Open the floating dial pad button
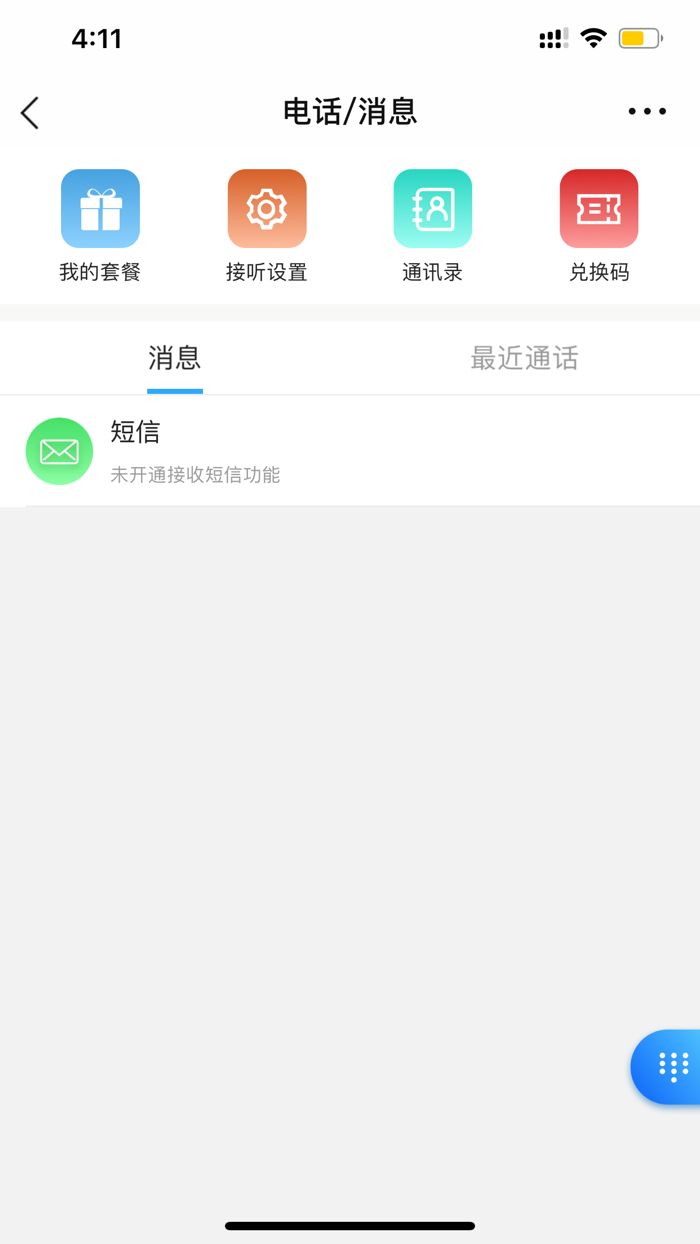The height and width of the screenshot is (1244, 700). click(672, 1067)
